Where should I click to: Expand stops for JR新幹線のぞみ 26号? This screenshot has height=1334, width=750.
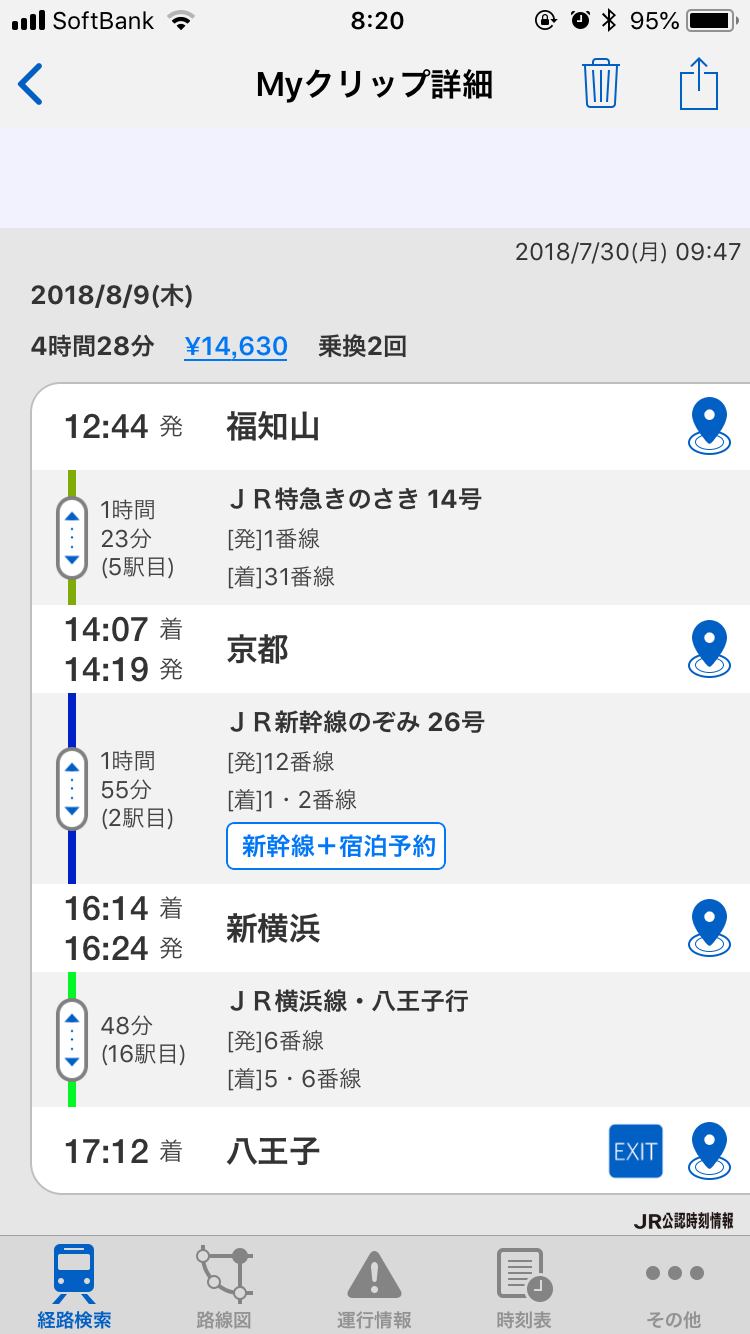pyautogui.click(x=72, y=788)
